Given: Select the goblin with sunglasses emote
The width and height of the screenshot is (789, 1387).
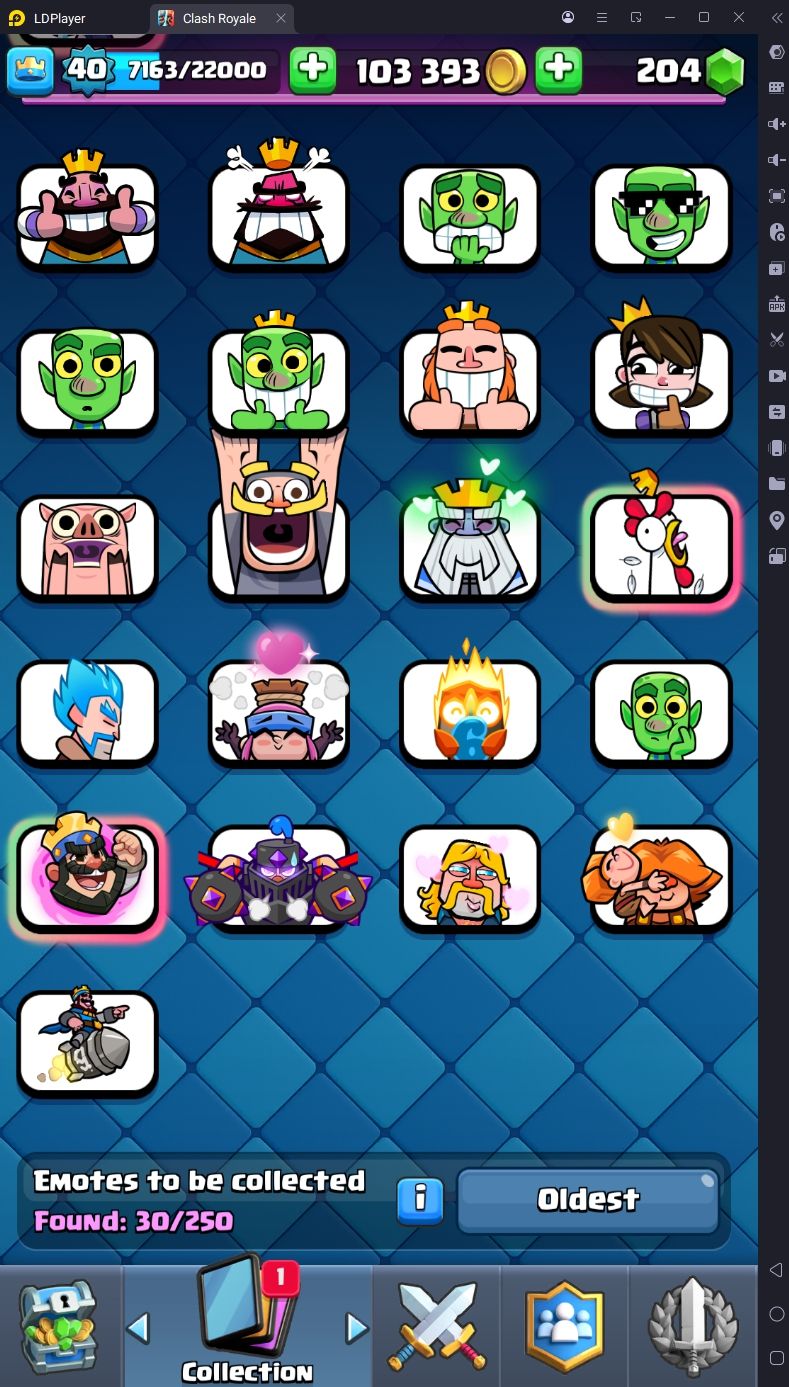Looking at the screenshot, I should click(661, 215).
